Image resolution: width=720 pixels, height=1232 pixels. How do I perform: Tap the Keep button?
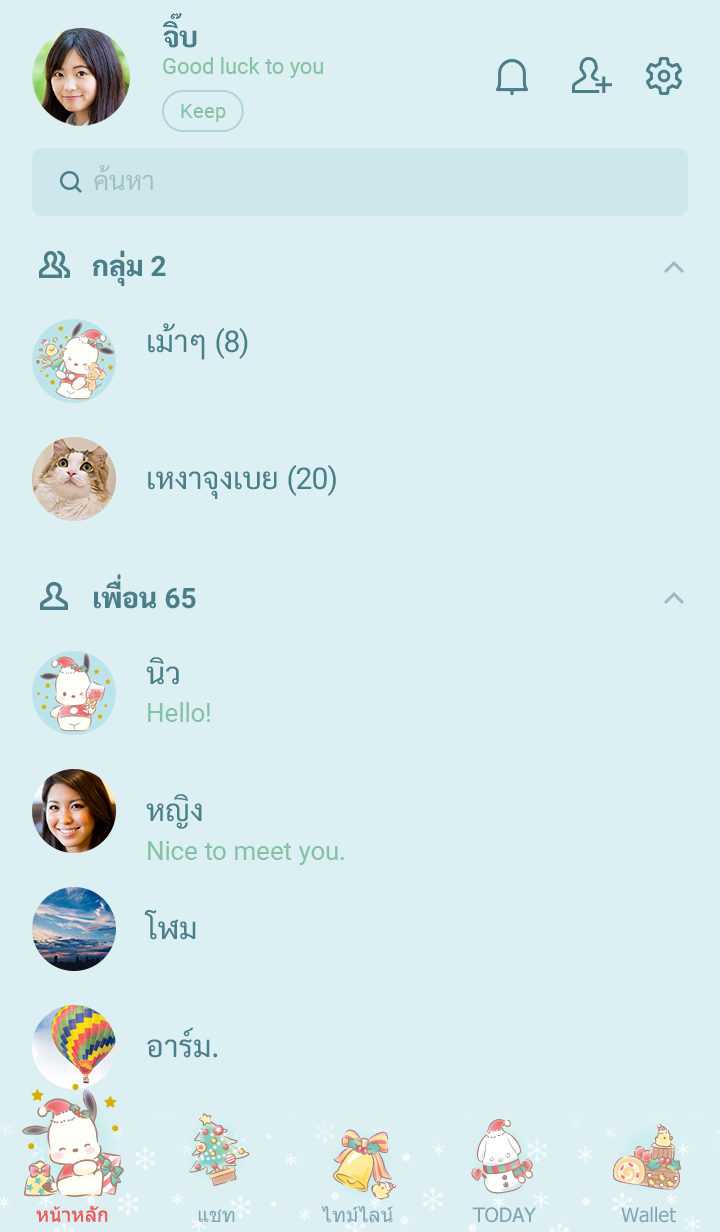coord(203,111)
